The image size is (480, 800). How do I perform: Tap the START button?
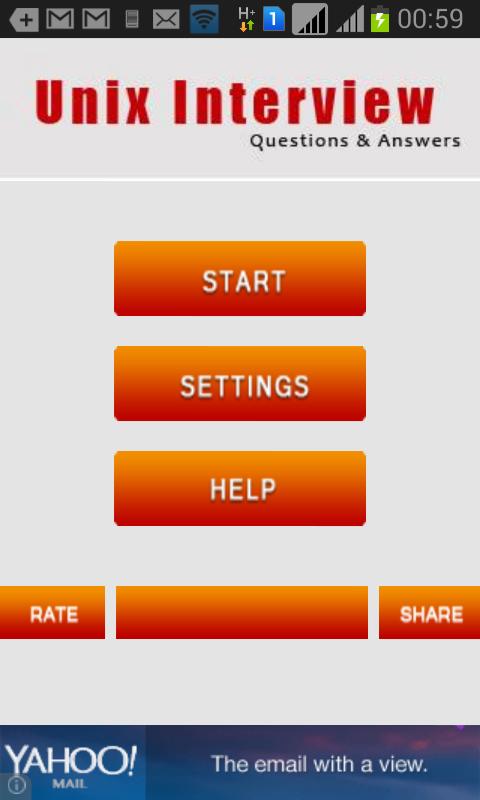(240, 279)
